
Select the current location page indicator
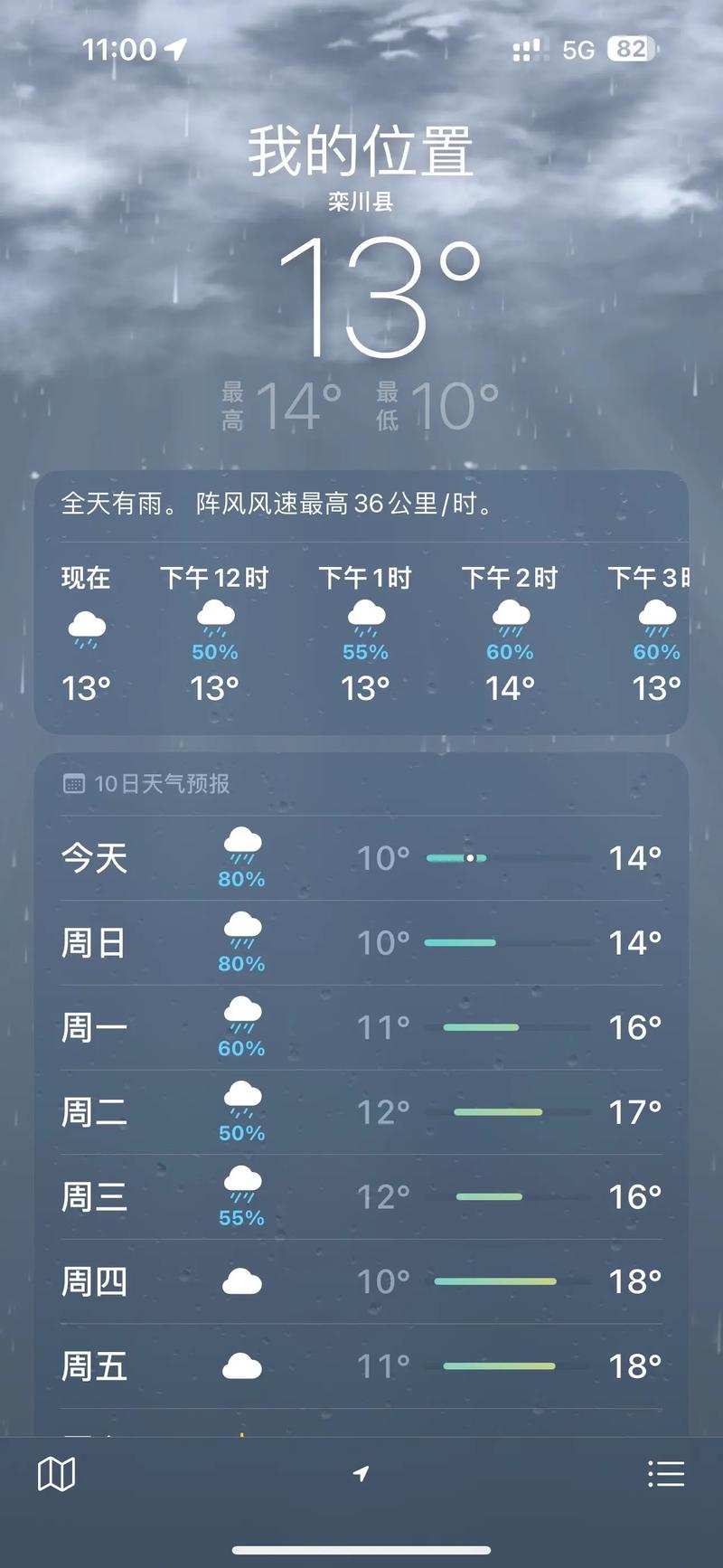361,1474
